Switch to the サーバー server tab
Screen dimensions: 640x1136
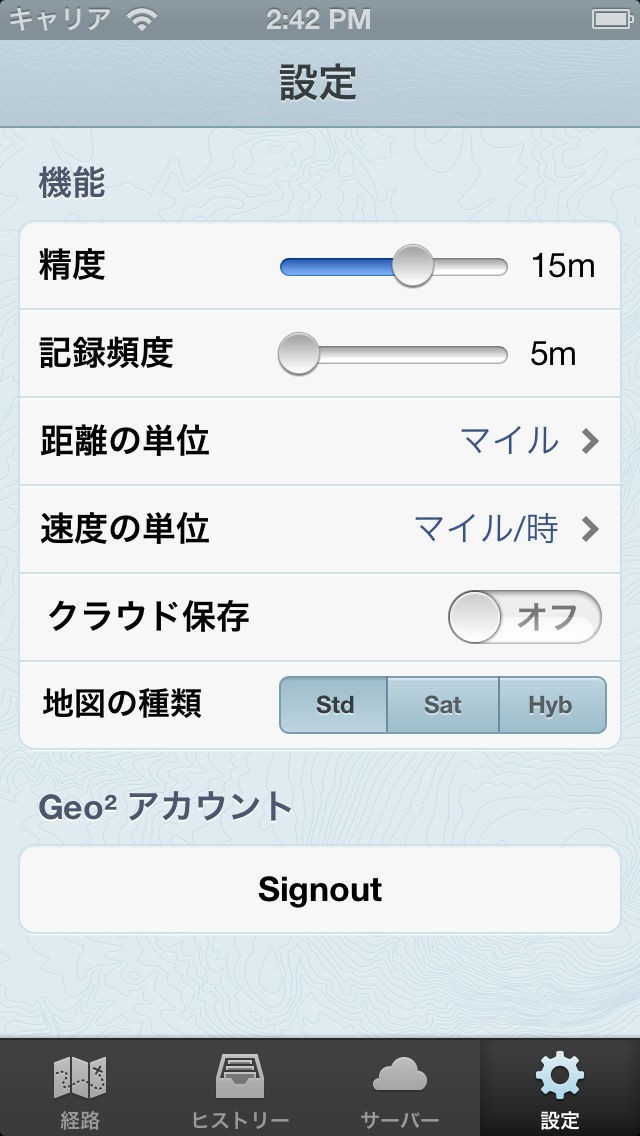(400, 1090)
